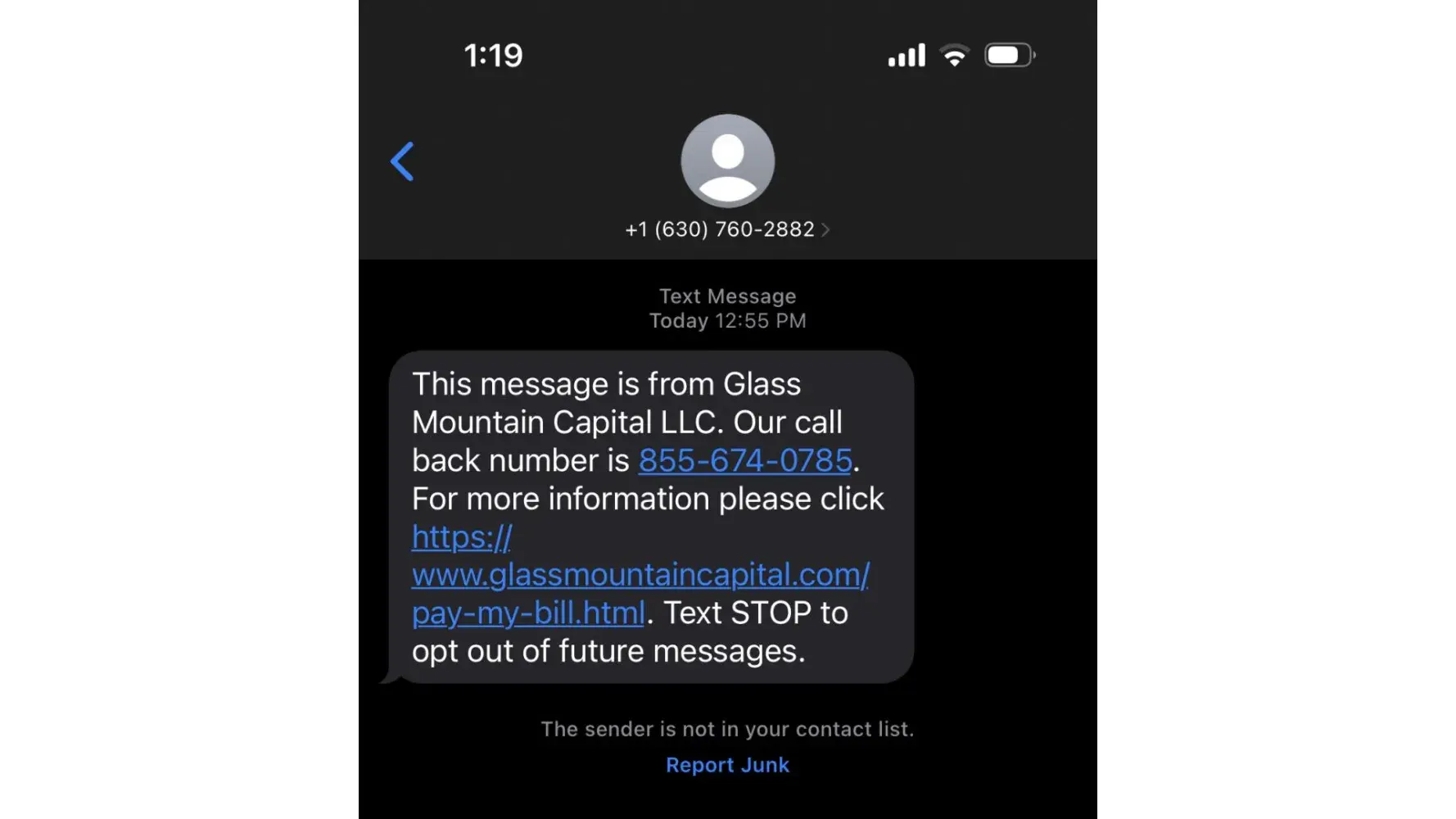Call the 855-674-0785 callback number
1456x819 pixels.
tap(744, 461)
